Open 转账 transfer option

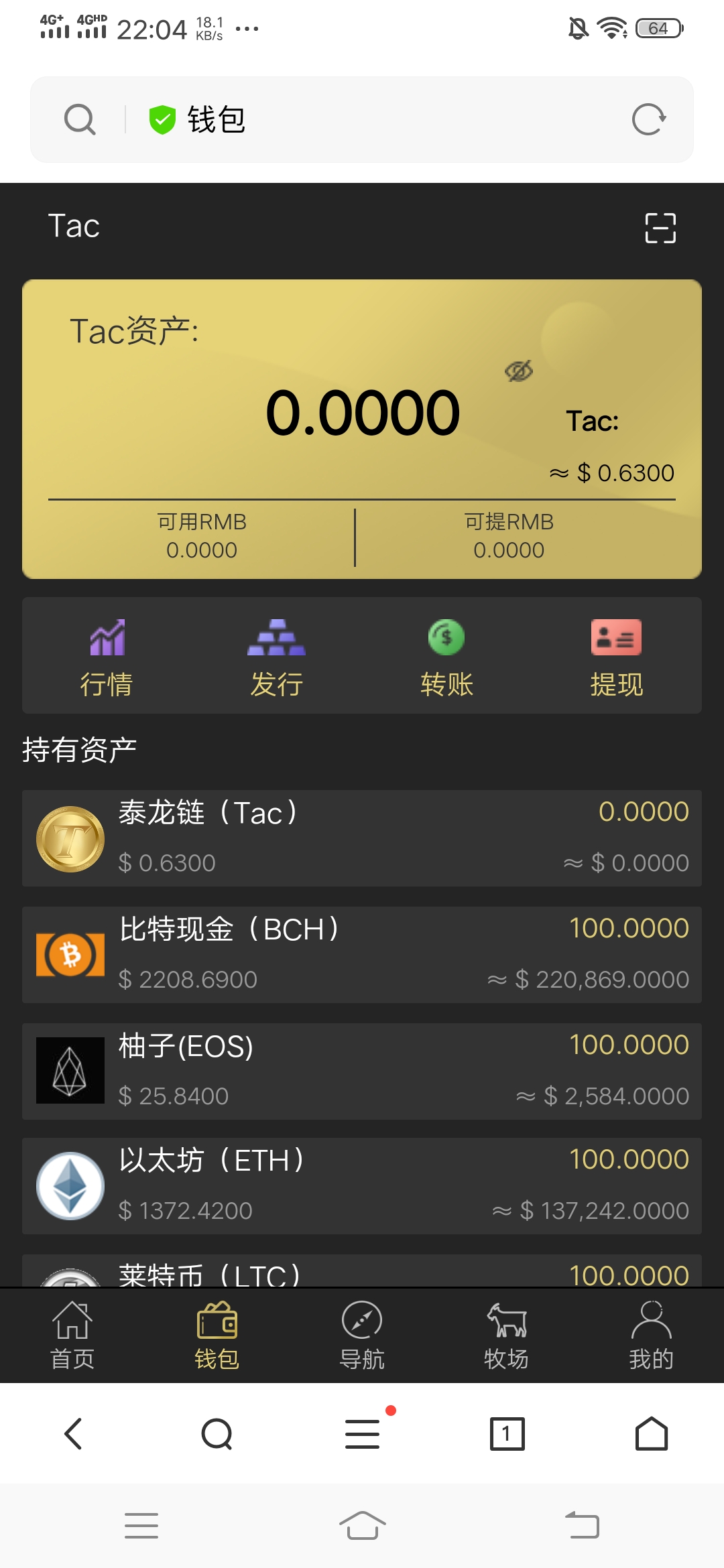(x=446, y=656)
